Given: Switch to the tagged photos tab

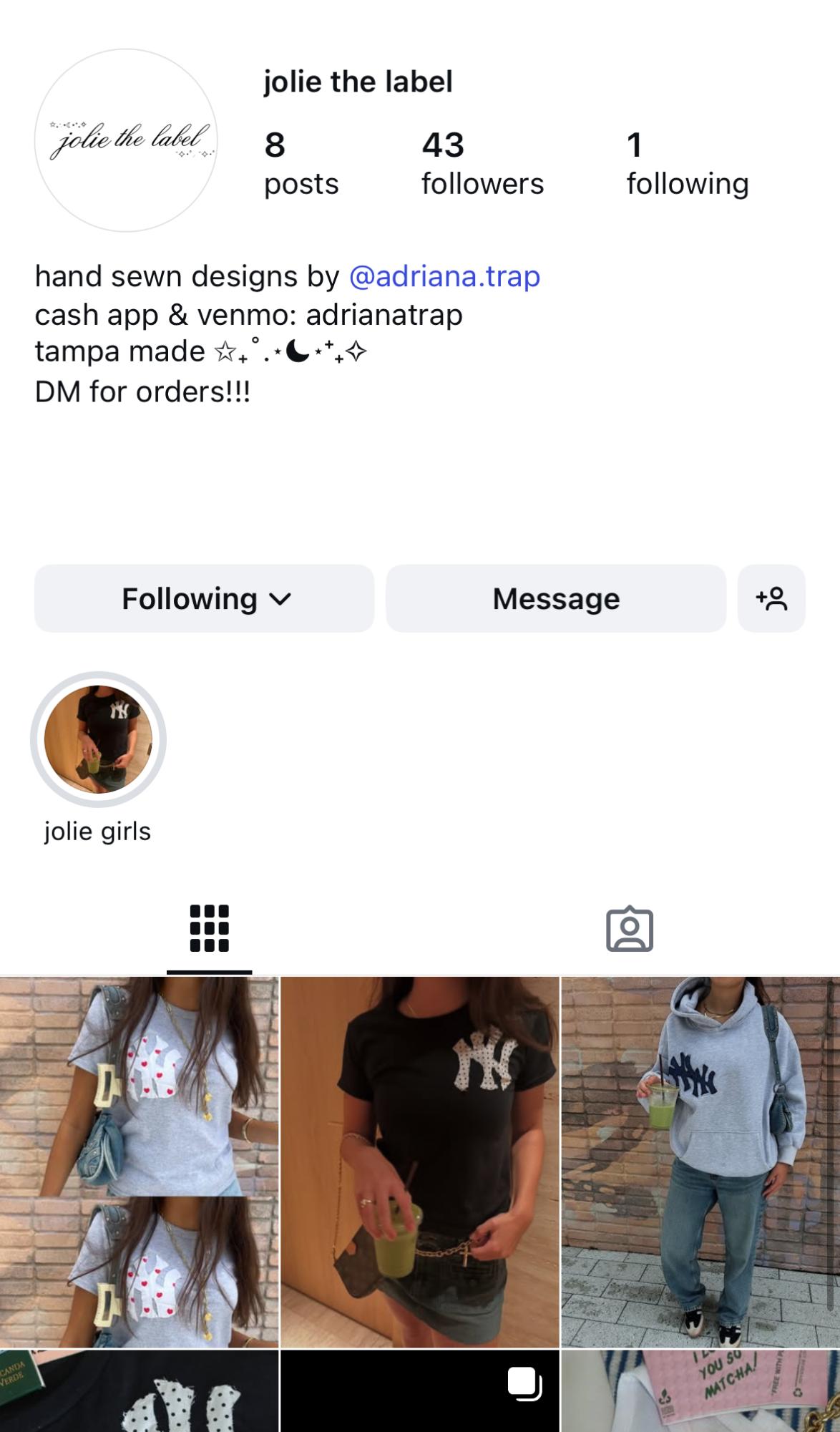Looking at the screenshot, I should pos(629,929).
